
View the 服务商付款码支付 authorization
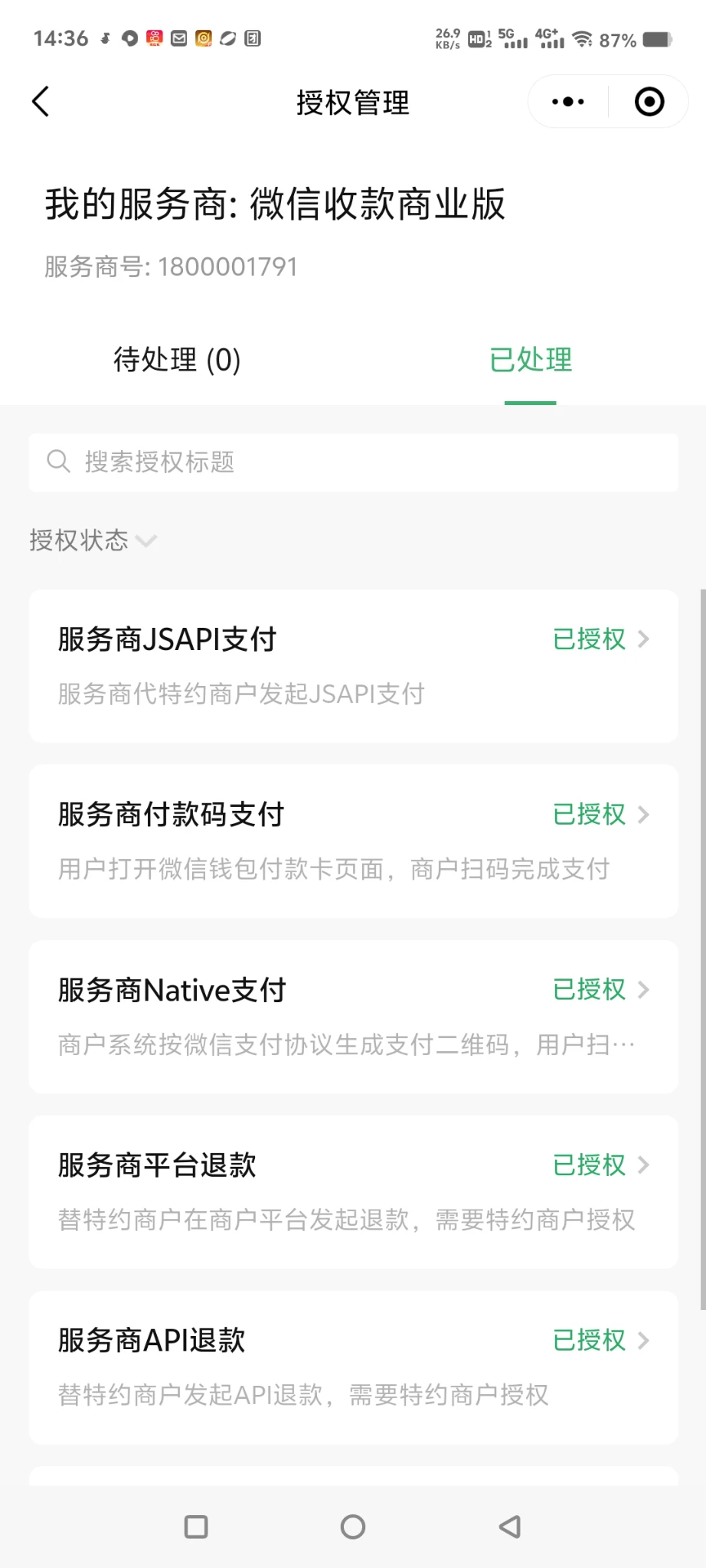point(353,841)
